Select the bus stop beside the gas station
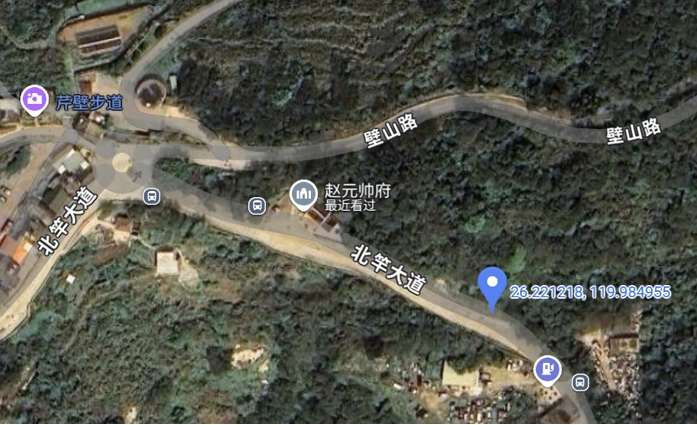Viewport: 697px width, 425px height. tap(580, 381)
